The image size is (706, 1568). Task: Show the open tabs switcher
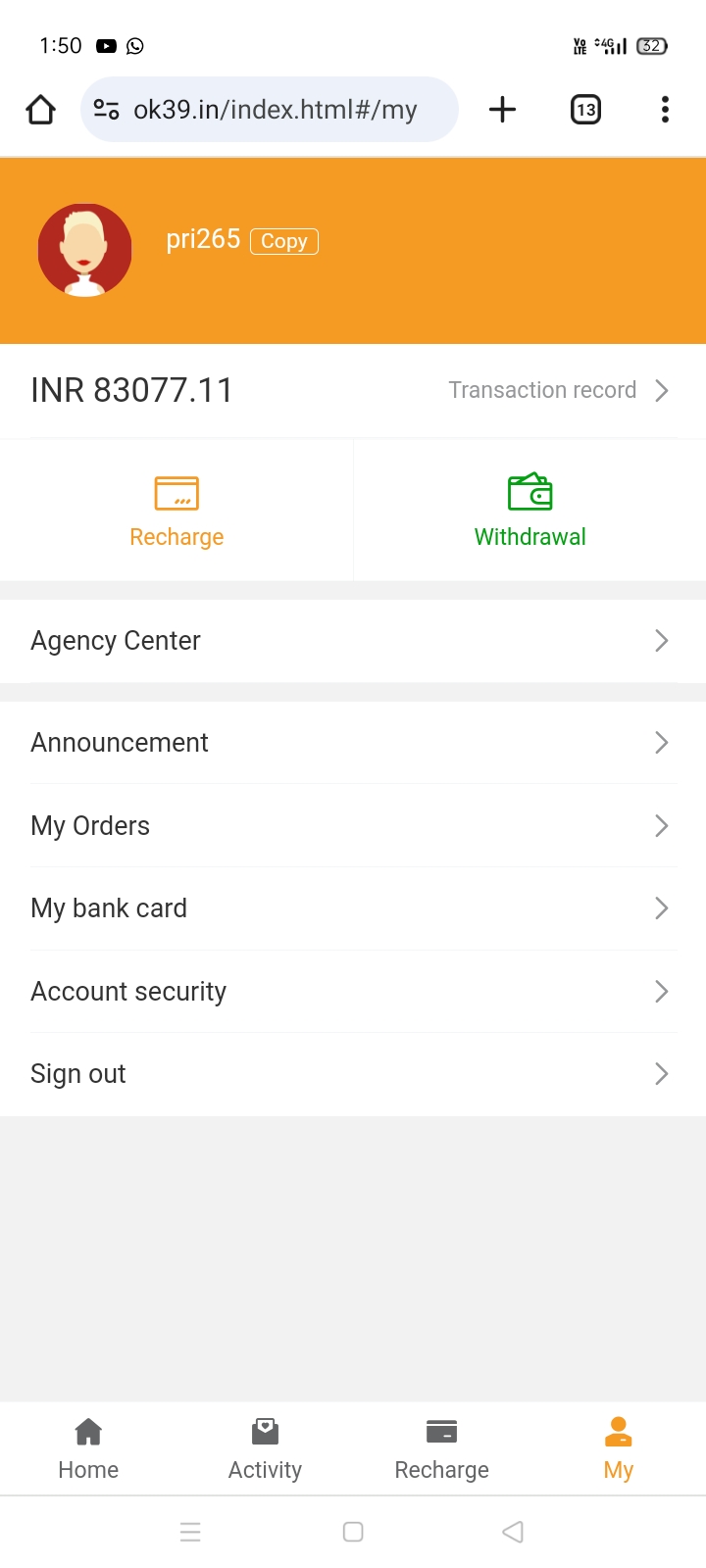585,110
